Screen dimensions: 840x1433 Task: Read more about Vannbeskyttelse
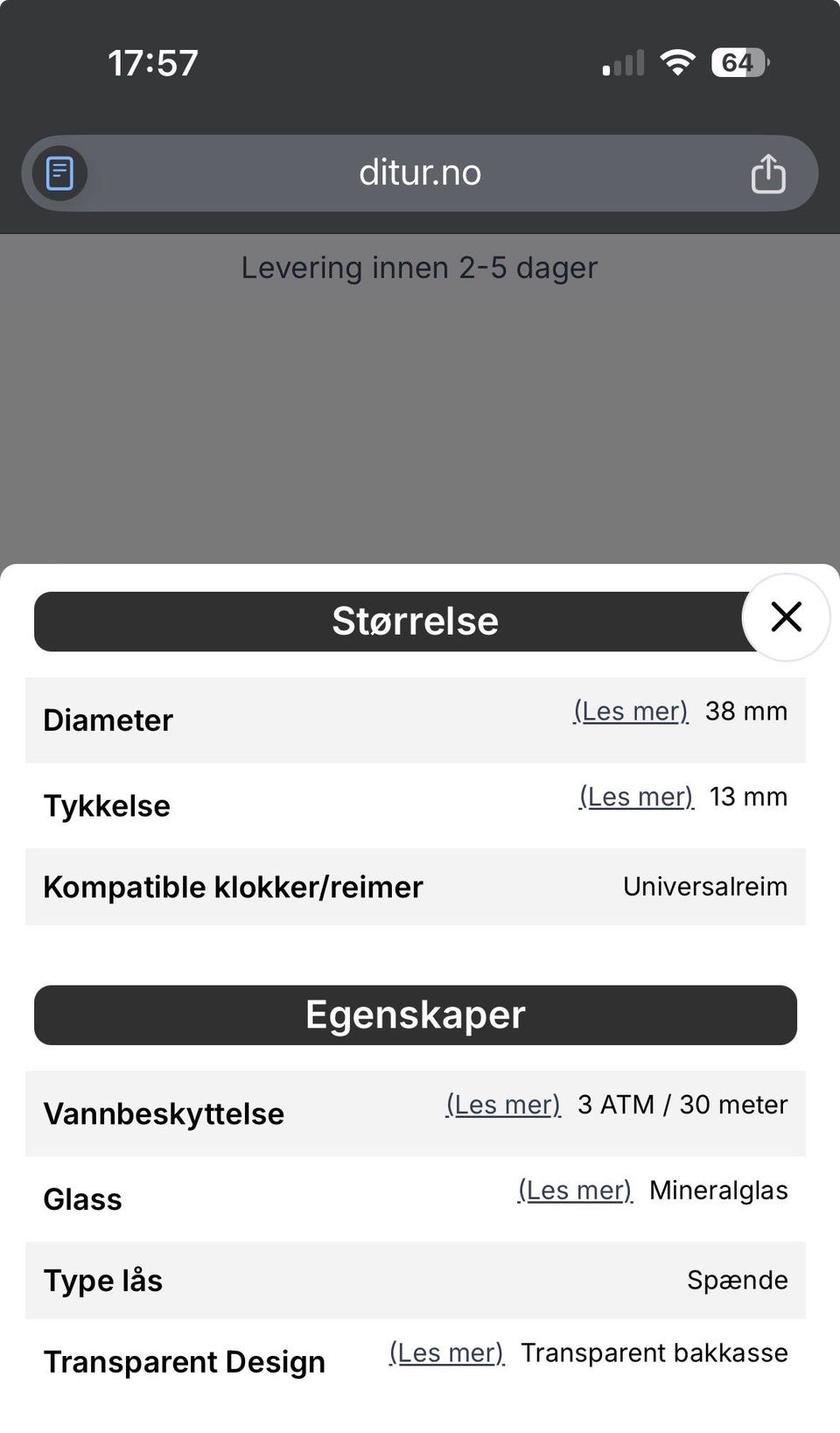point(503,1105)
